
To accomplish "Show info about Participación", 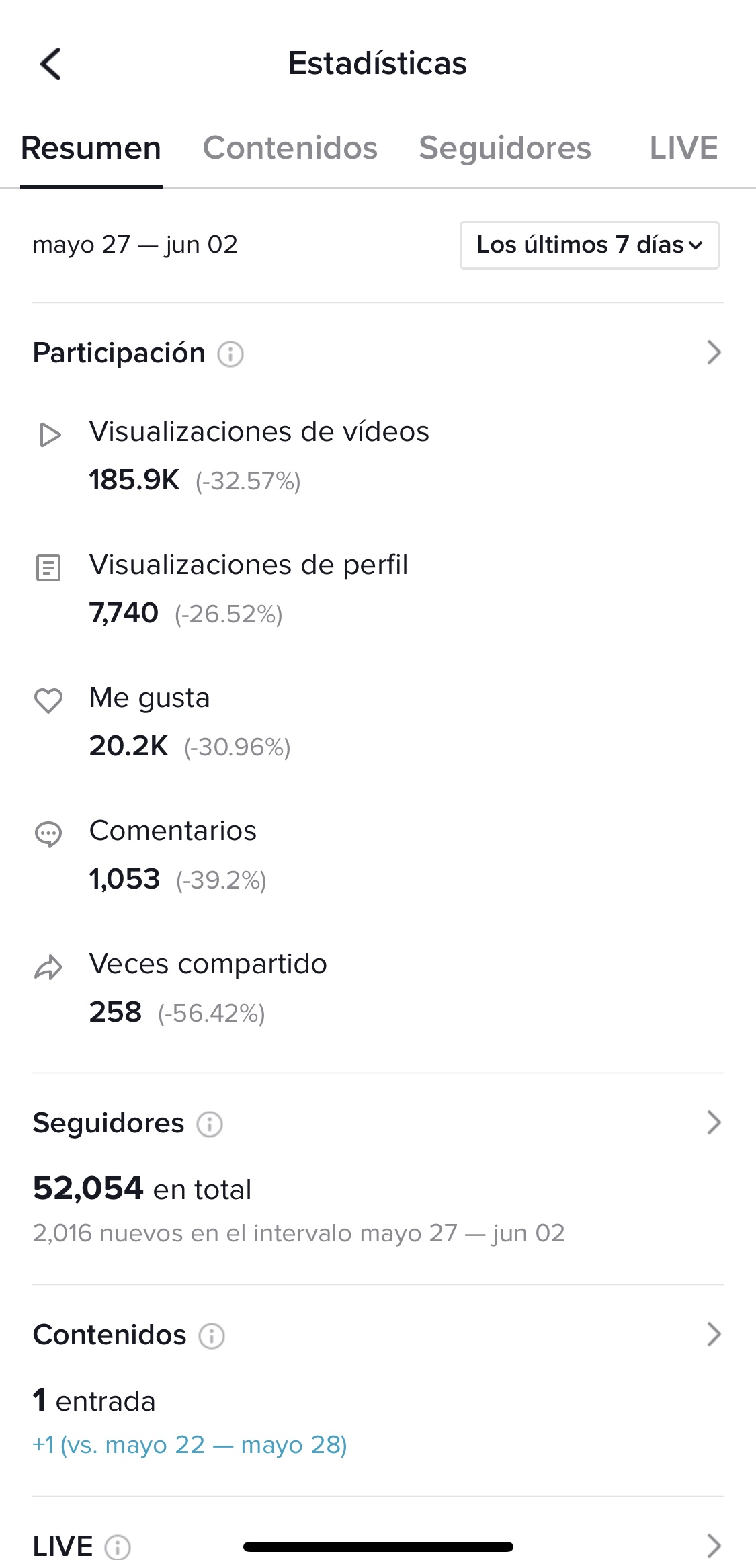I will pos(230,354).
